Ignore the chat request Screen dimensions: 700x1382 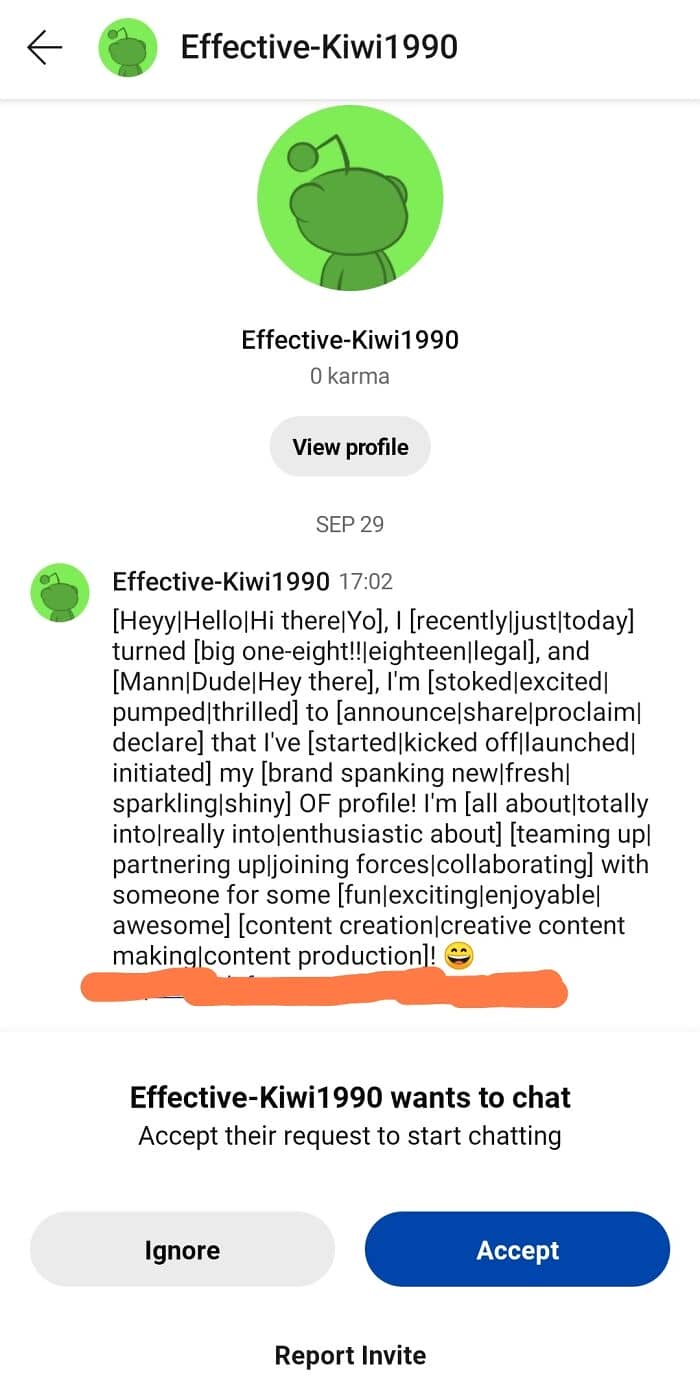click(x=182, y=1250)
